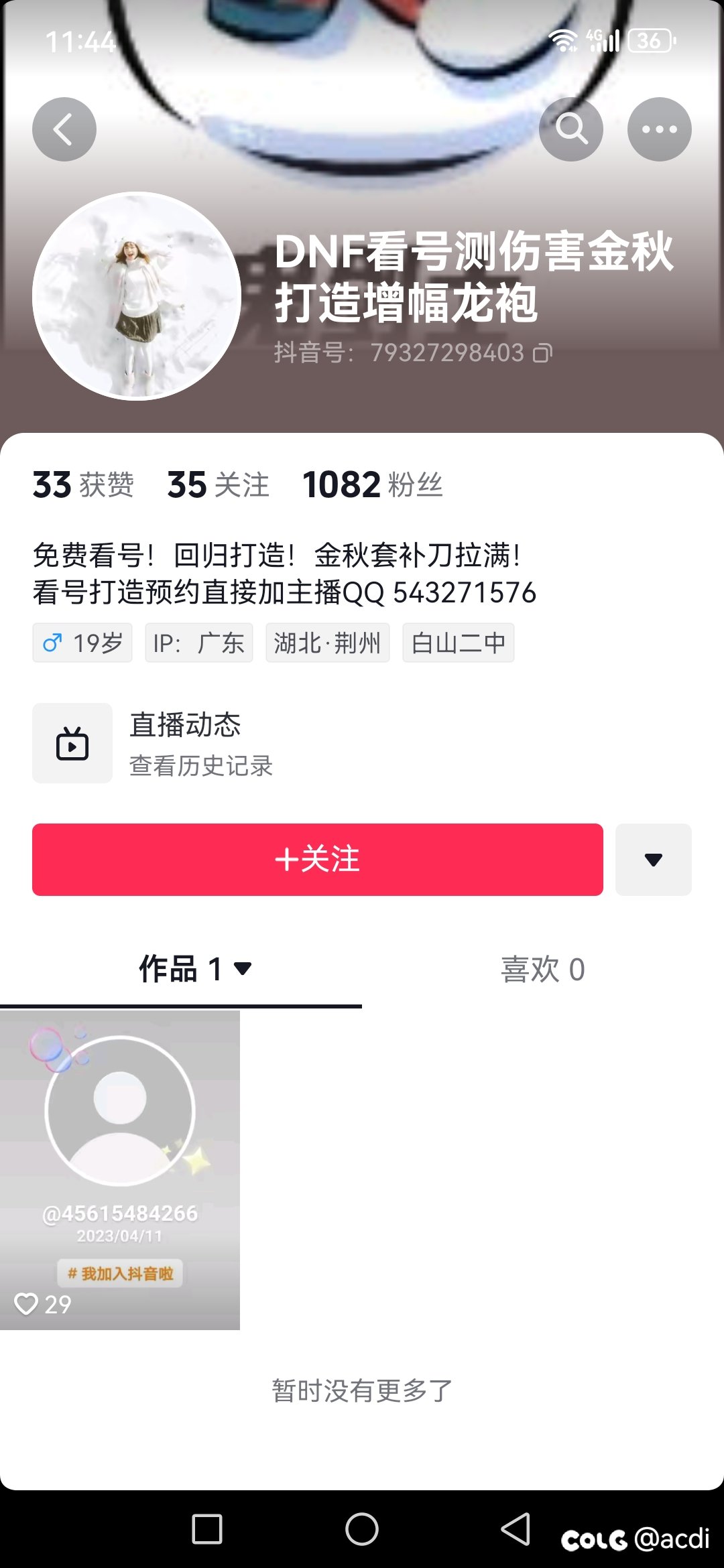Viewport: 724px width, 1568px height.
Task: Open the 1082 粉丝 followers list
Action: [x=373, y=484]
